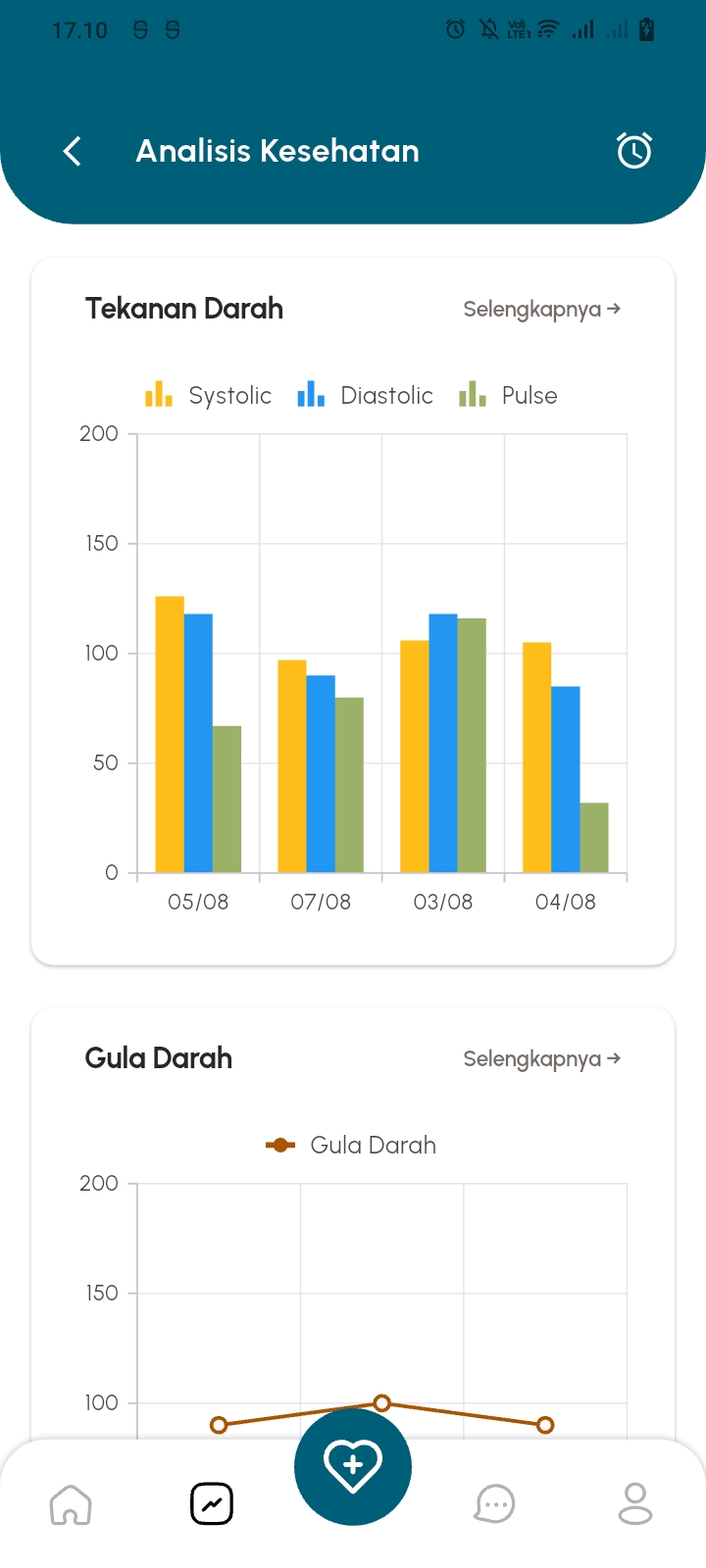Go back from Analisis Kesehatan
The width and height of the screenshot is (706, 1568).
[x=73, y=151]
